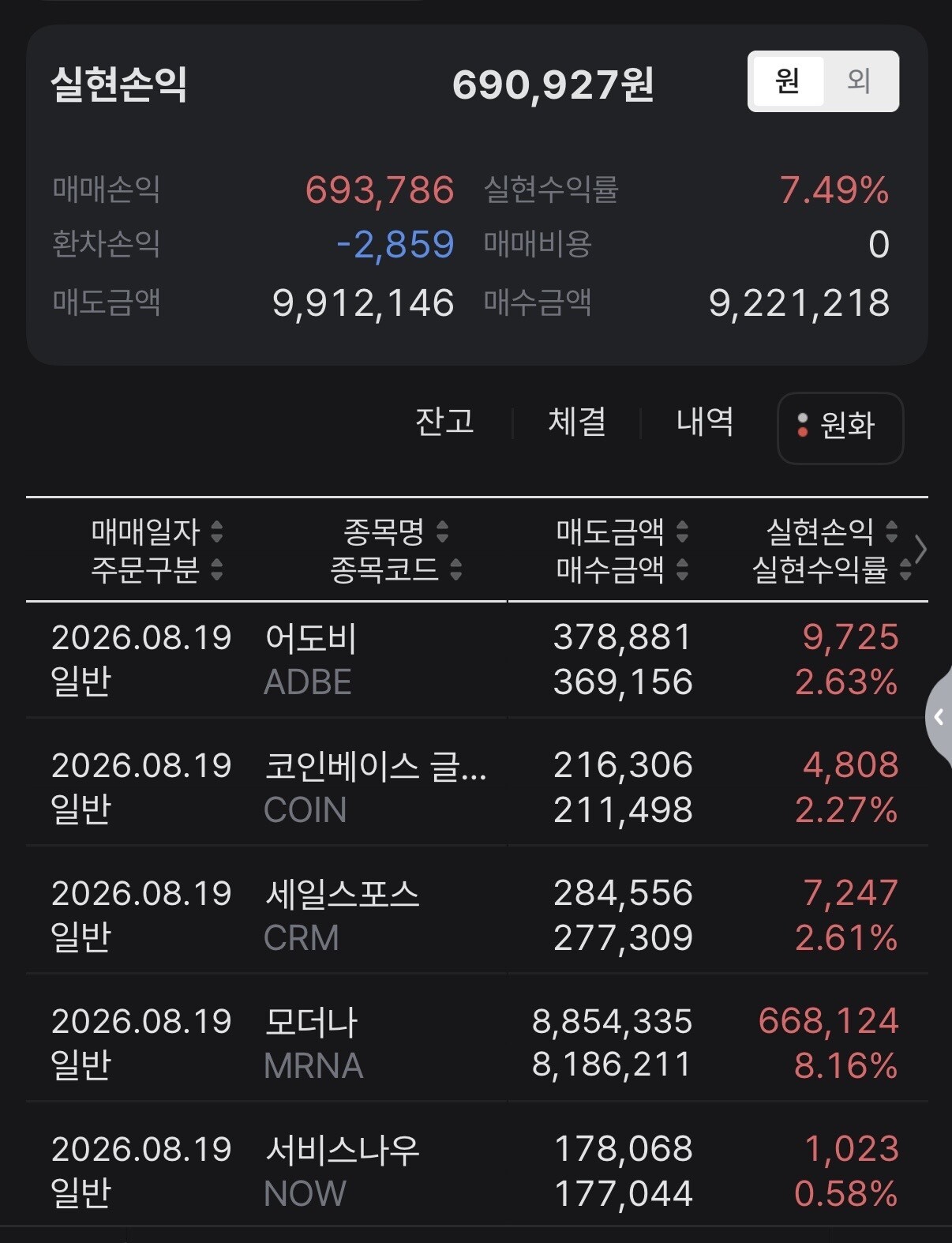Sort by 종목코드
The width and height of the screenshot is (952, 1243).
coord(395,569)
